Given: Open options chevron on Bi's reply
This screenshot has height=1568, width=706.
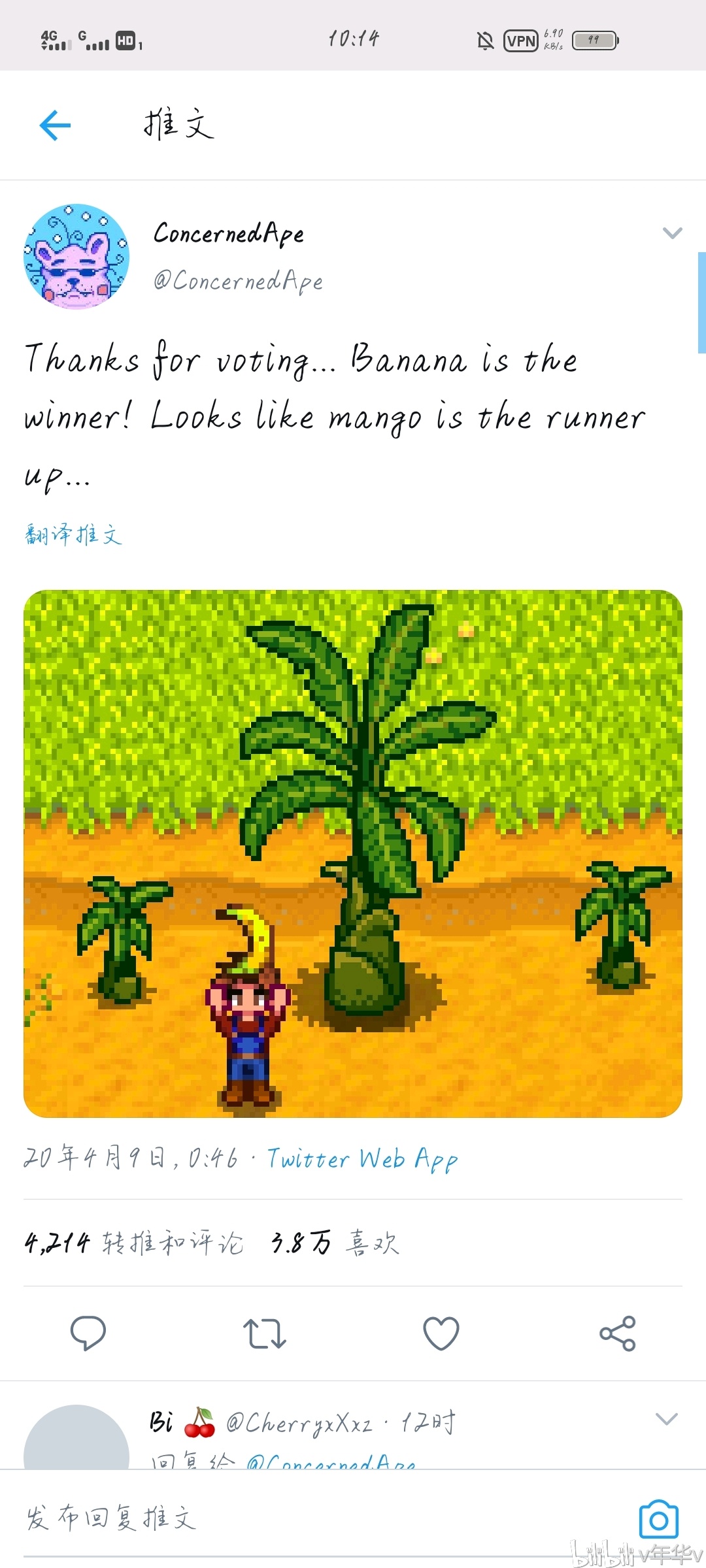Looking at the screenshot, I should pos(666,1419).
